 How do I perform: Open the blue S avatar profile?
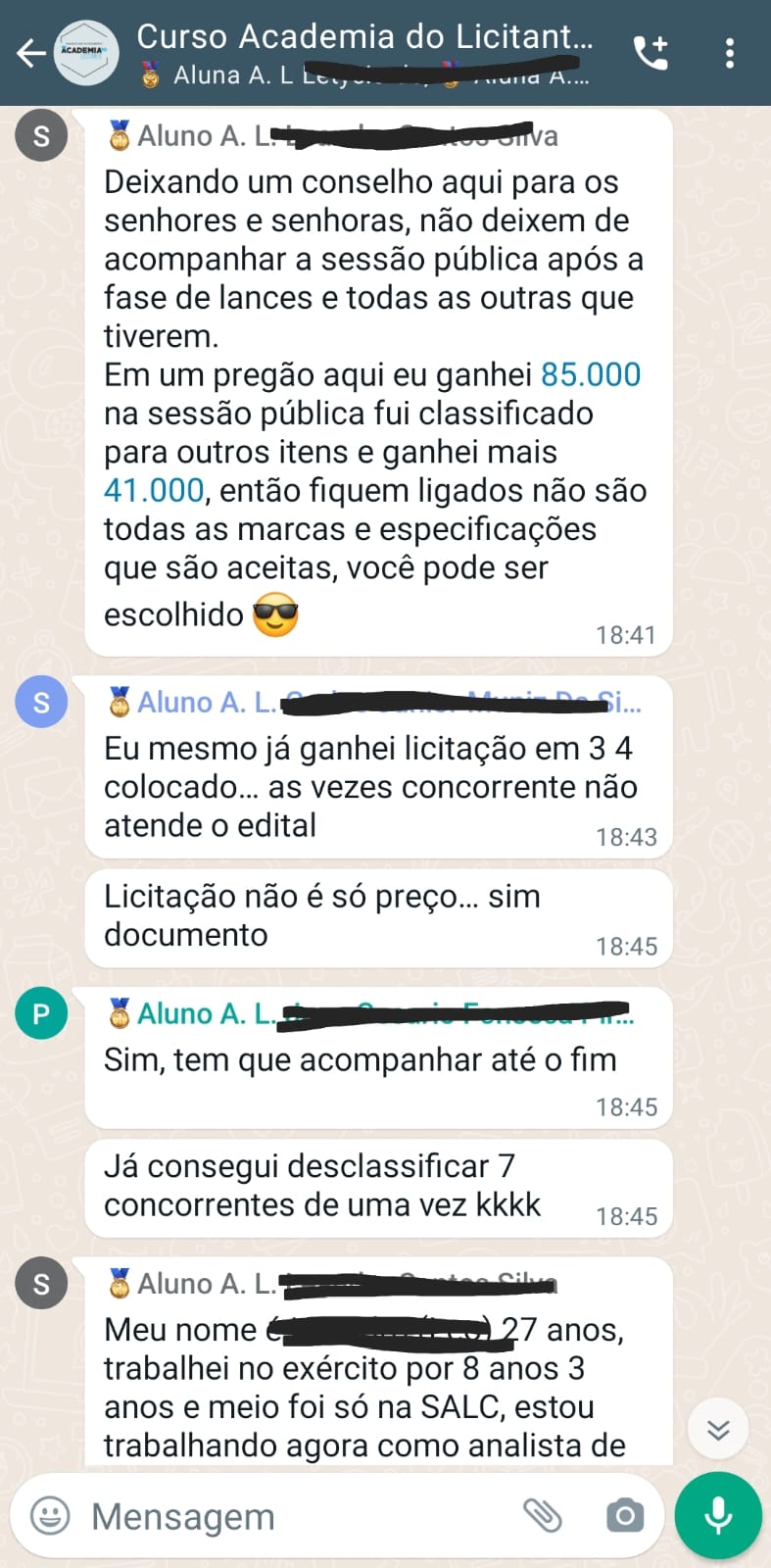coord(41,702)
